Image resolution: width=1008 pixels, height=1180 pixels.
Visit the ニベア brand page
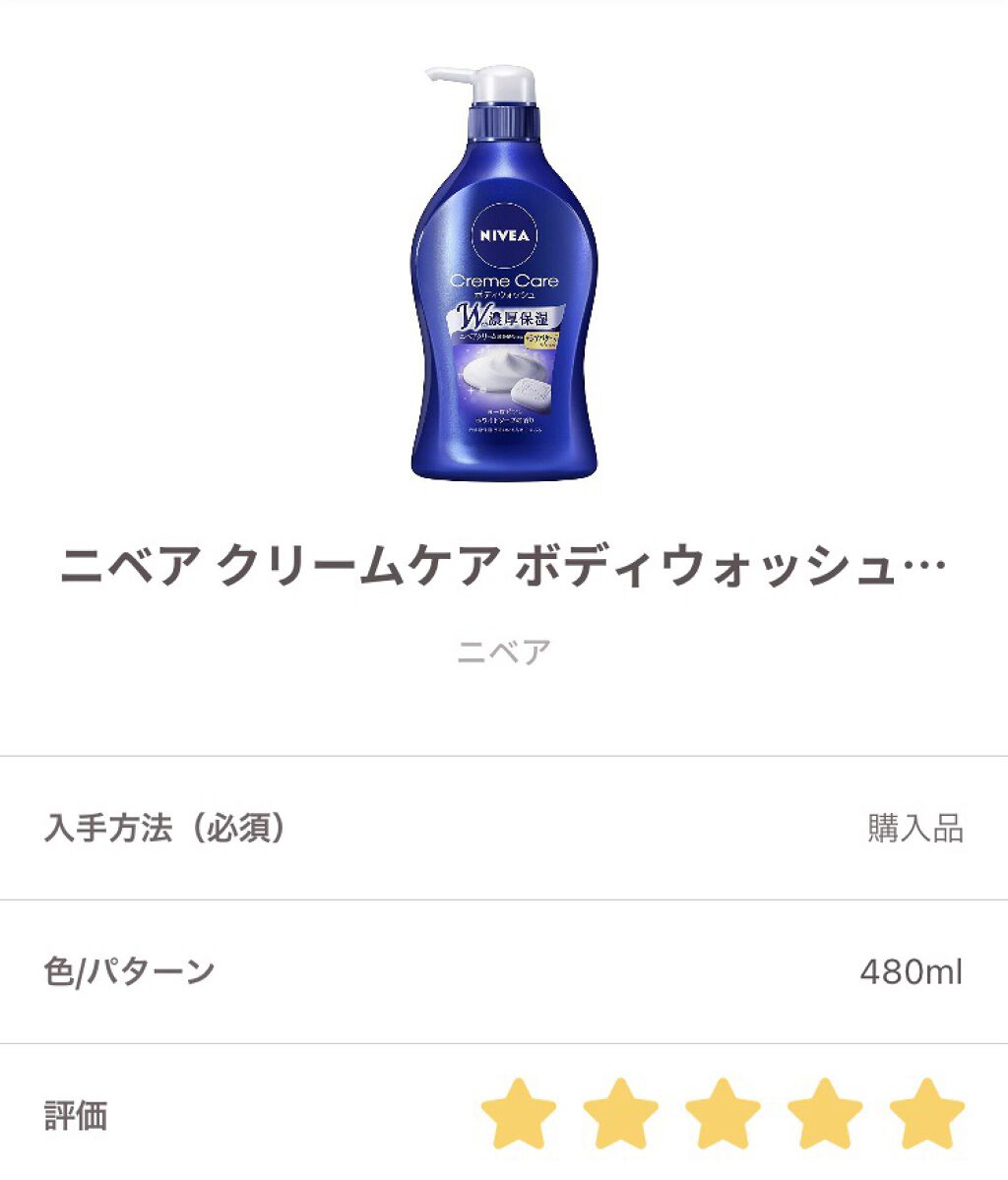pyautogui.click(x=504, y=650)
